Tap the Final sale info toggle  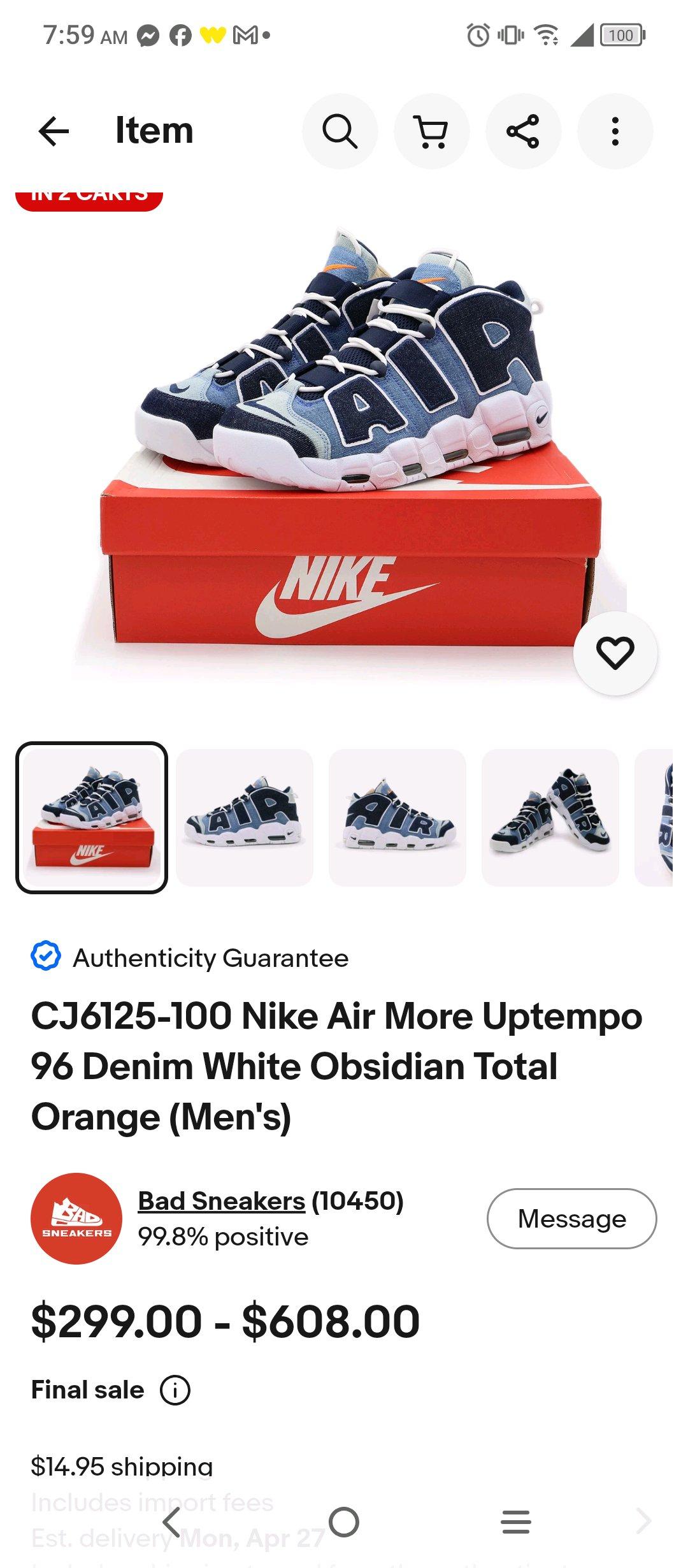coord(174,1390)
